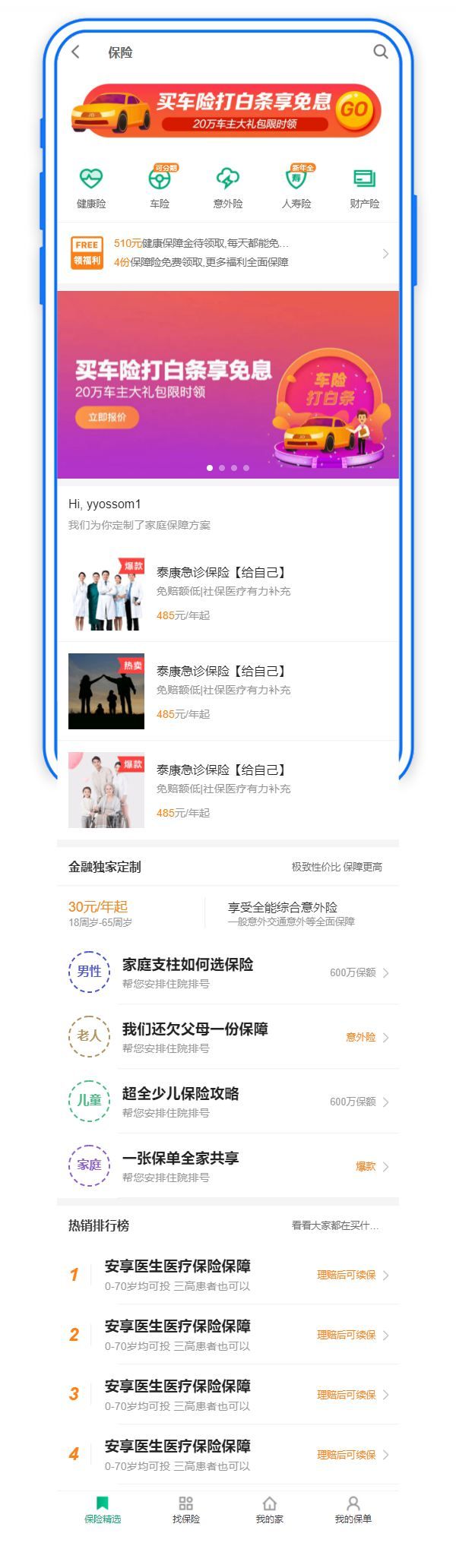456x1568 pixels.
Task: View 超全少儿保险攻略 for 儿童
Action: [228, 1101]
